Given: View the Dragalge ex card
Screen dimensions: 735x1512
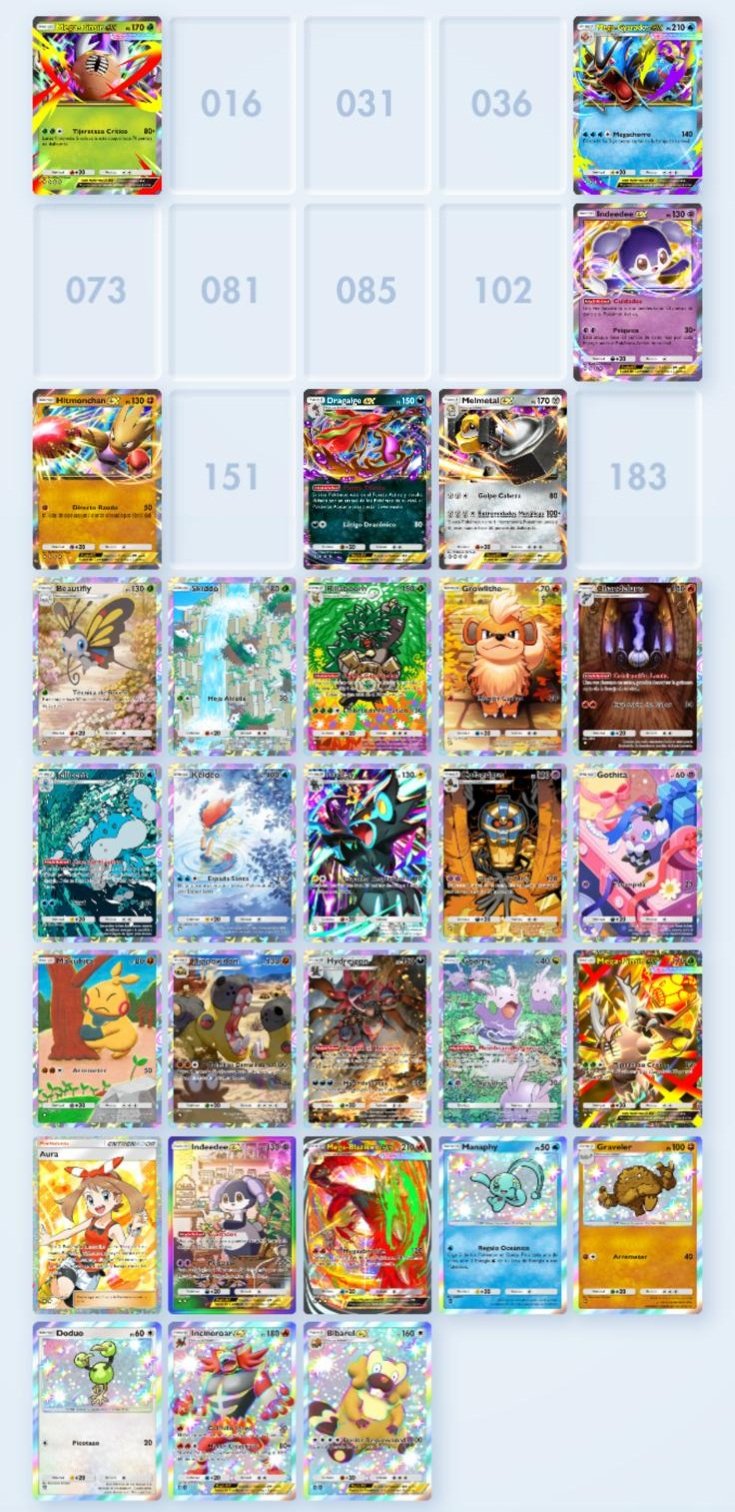Looking at the screenshot, I should point(367,478).
